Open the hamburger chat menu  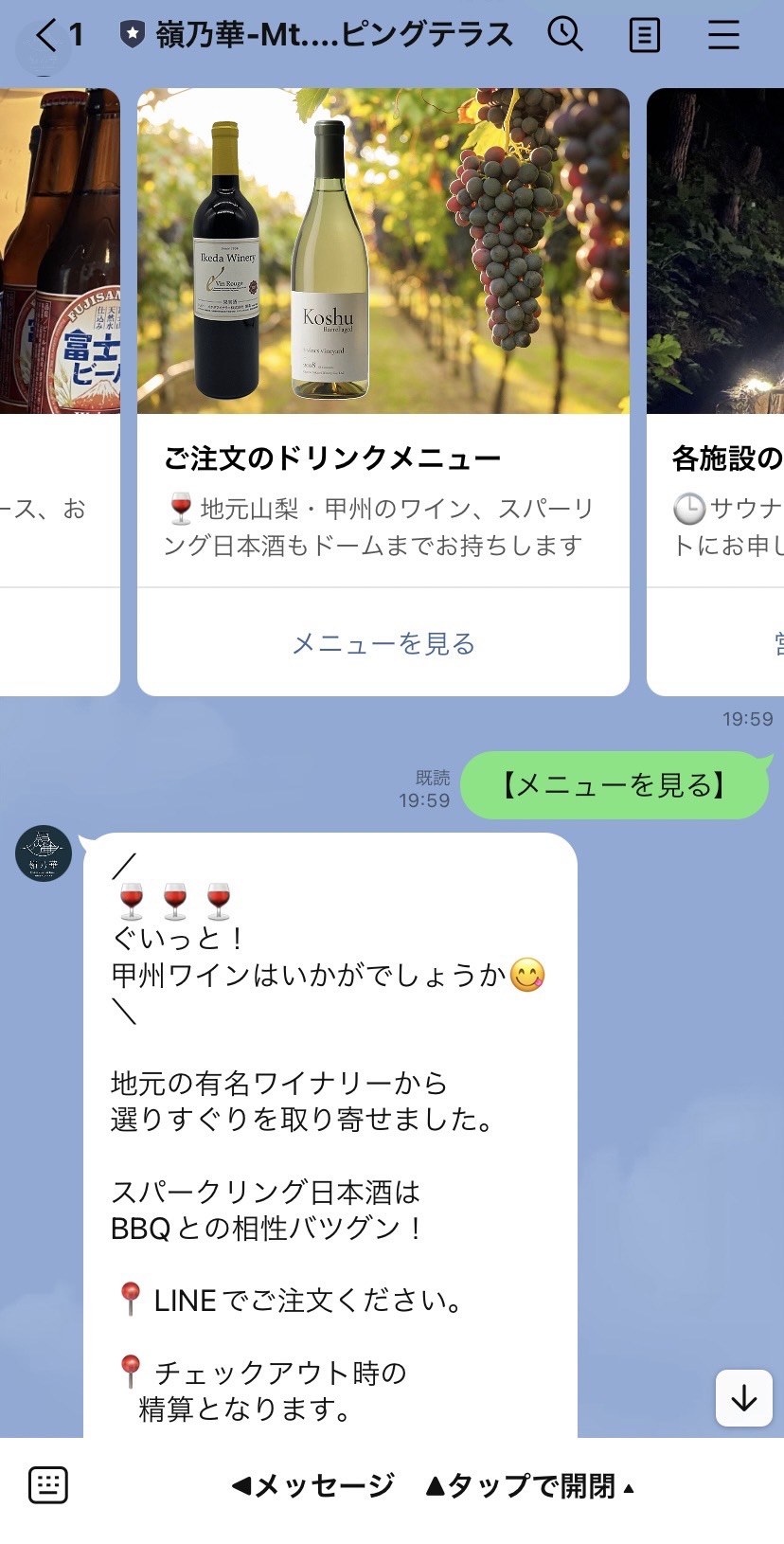(723, 36)
